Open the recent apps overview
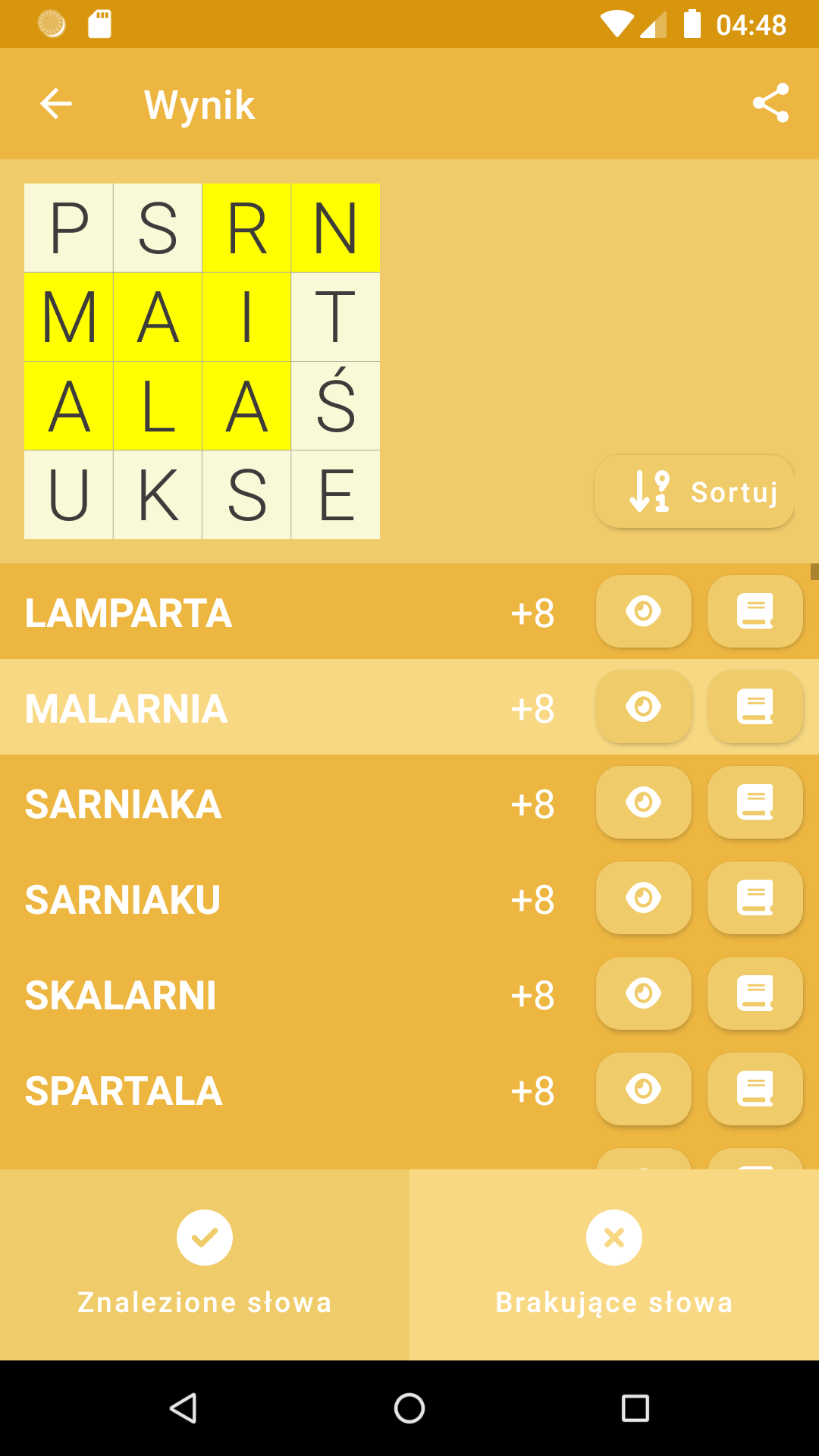The width and height of the screenshot is (819, 1456). [635, 1408]
